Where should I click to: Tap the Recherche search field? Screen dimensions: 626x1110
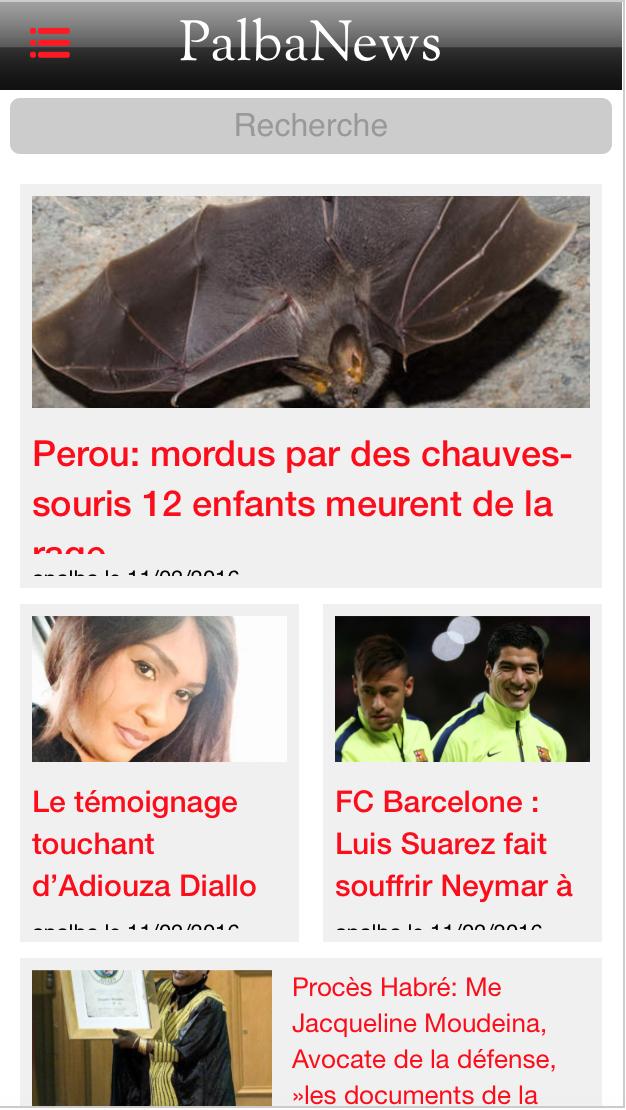click(x=311, y=126)
